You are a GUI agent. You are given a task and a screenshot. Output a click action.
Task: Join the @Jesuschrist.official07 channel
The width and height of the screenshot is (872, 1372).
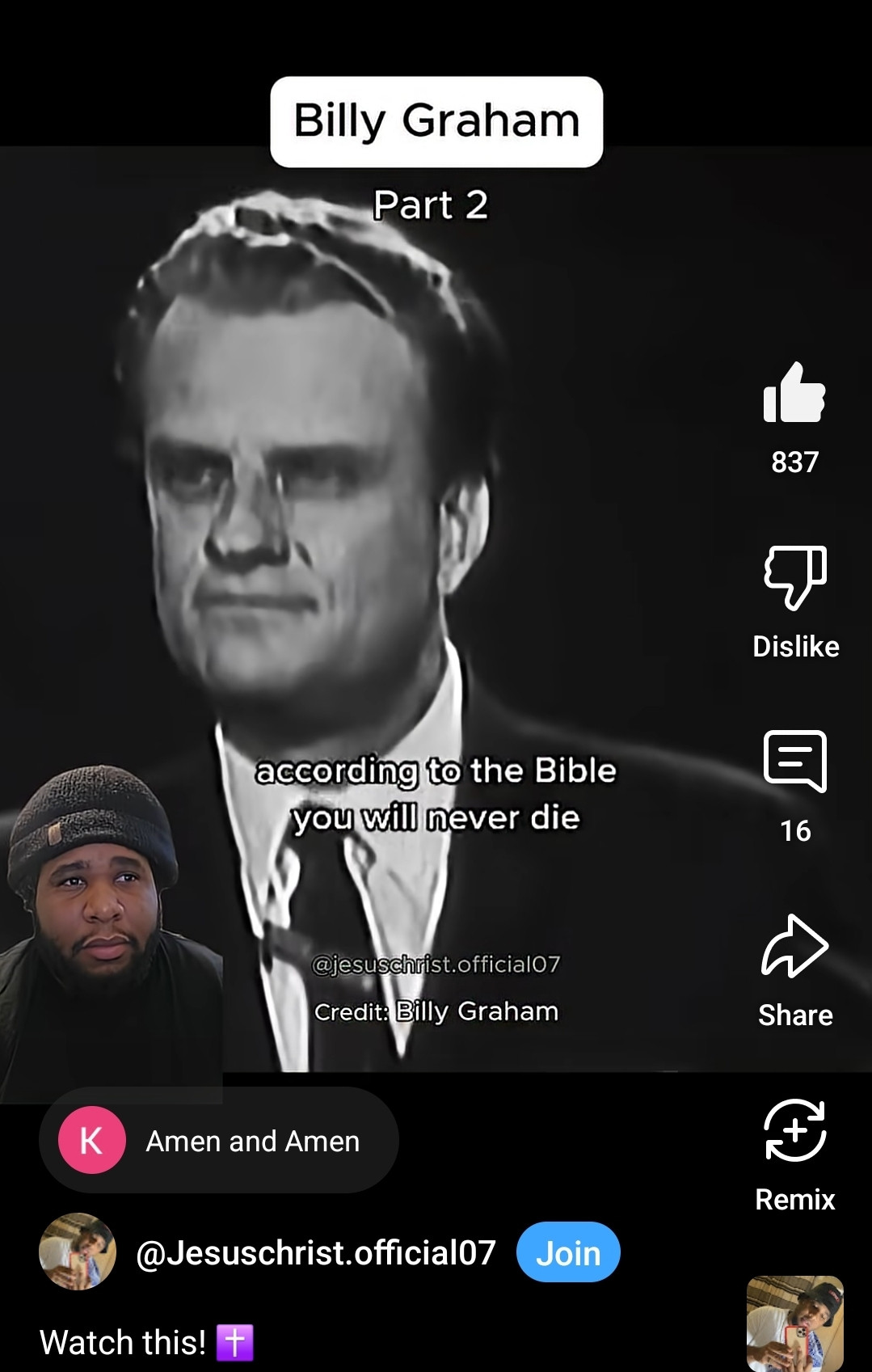[568, 1252]
